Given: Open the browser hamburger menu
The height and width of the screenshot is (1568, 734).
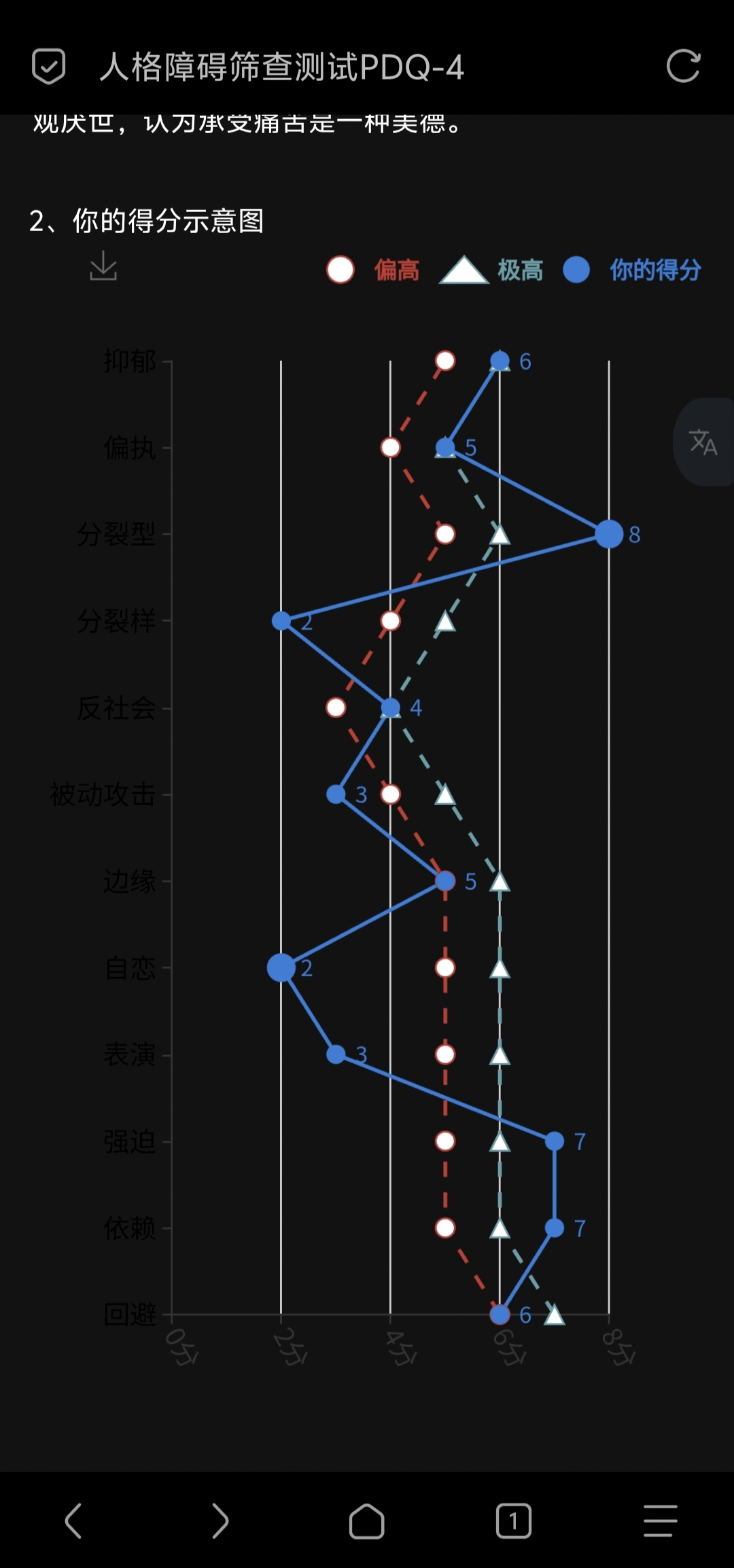Looking at the screenshot, I should tap(661, 1520).
